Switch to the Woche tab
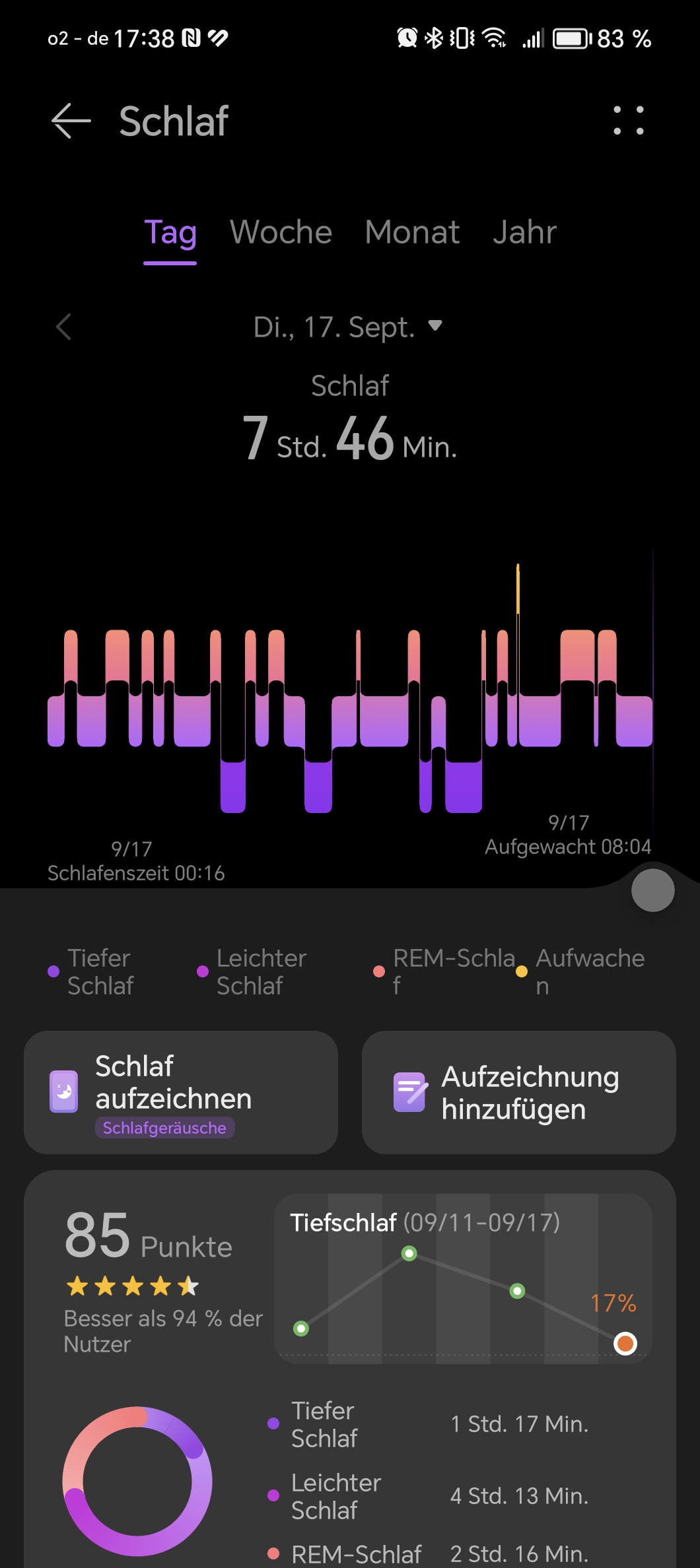The width and height of the screenshot is (700, 1568). (281, 232)
